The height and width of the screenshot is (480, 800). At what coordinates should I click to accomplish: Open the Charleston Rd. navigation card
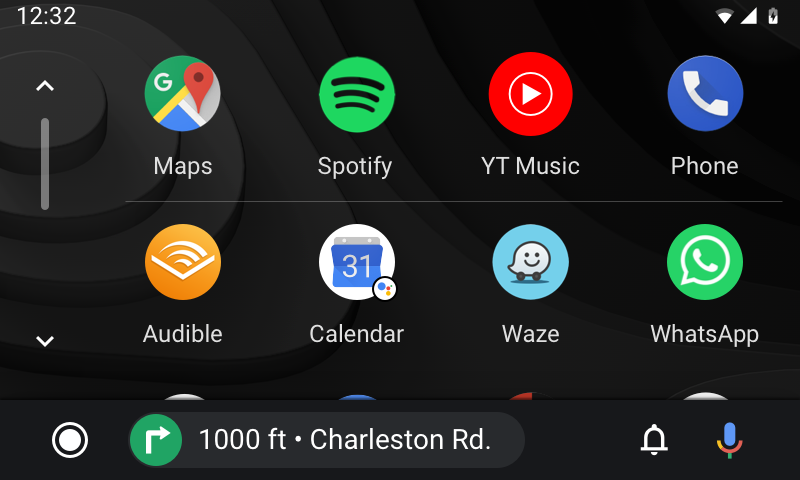point(326,440)
